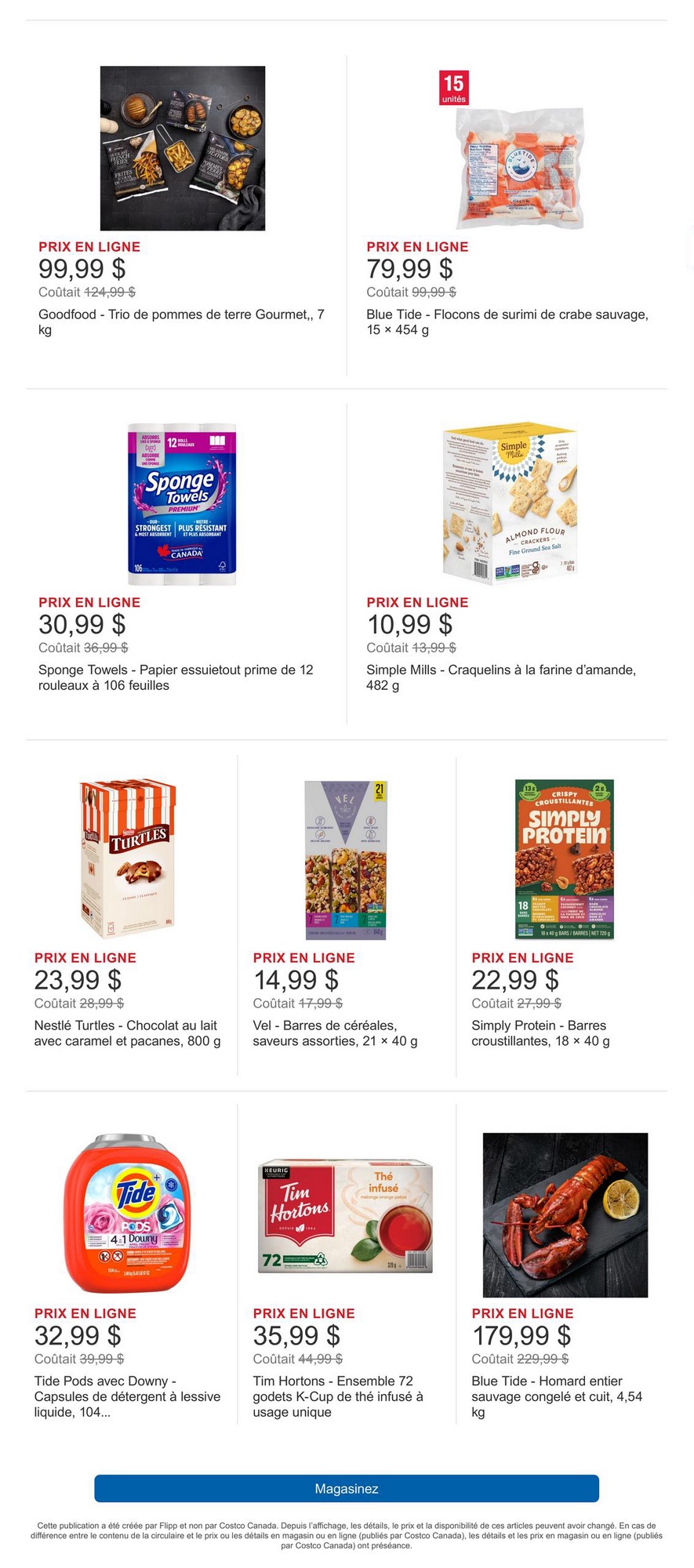The height and width of the screenshot is (1568, 694).
Task: Open the Nestlé Turtles chocolate product
Action: tap(128, 859)
